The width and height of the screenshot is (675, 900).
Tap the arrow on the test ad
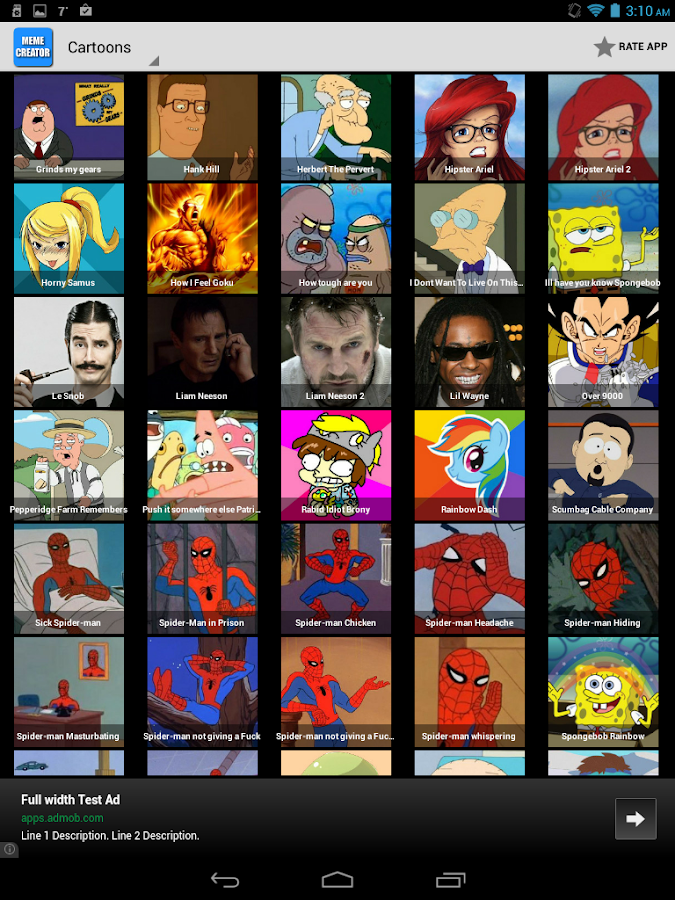coord(635,819)
